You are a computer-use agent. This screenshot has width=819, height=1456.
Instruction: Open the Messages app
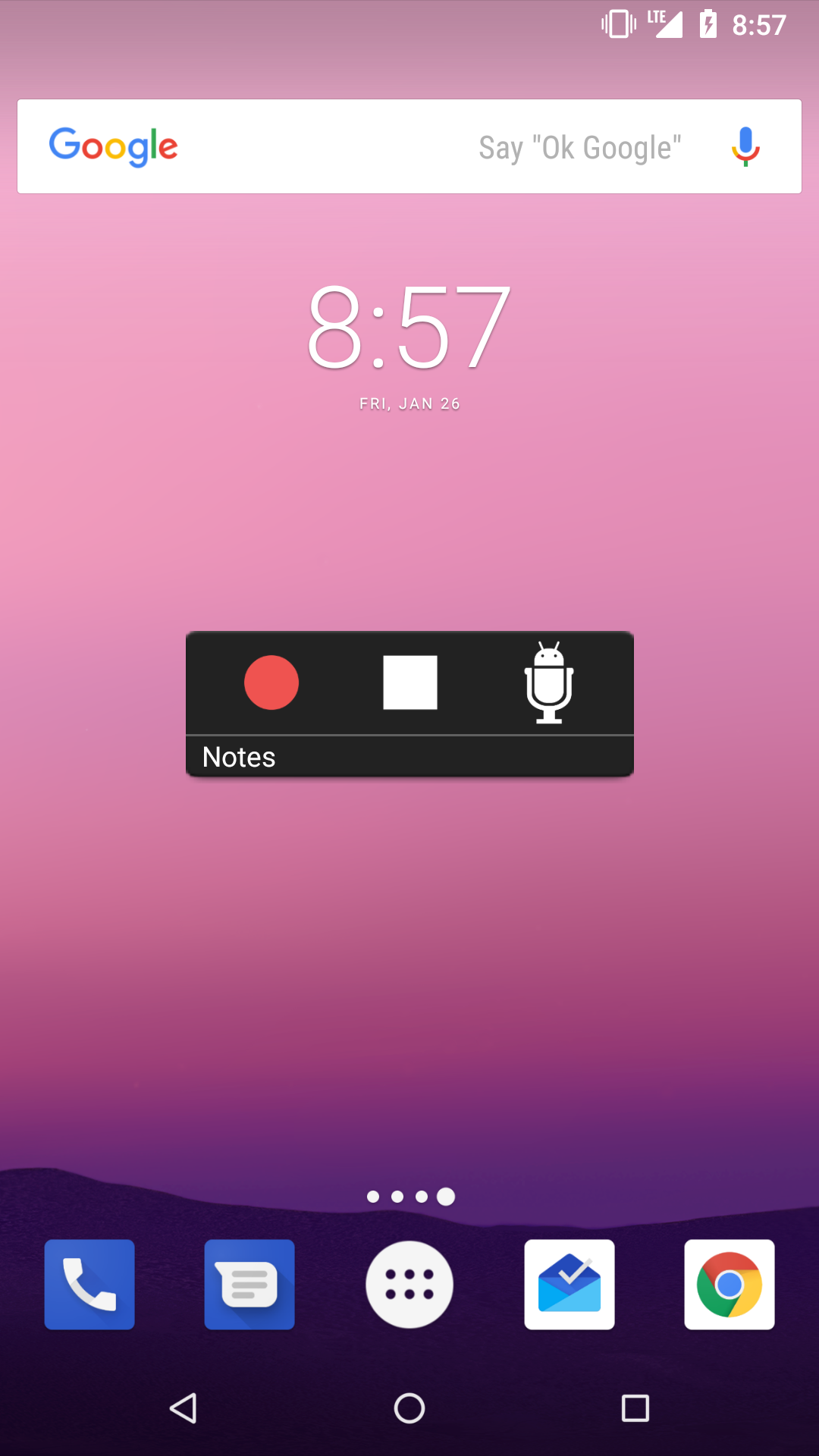(249, 1284)
